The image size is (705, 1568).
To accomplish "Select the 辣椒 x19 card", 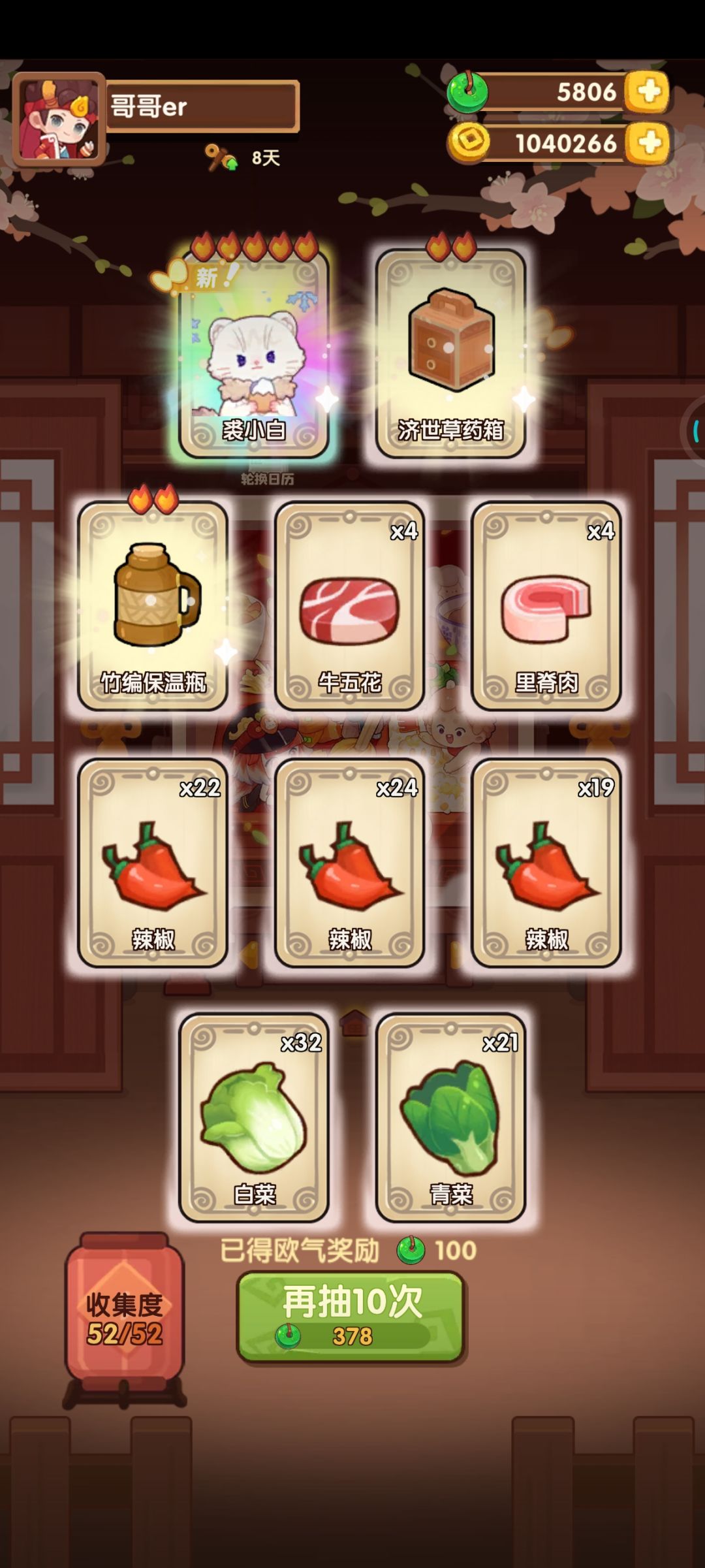I will (546, 863).
